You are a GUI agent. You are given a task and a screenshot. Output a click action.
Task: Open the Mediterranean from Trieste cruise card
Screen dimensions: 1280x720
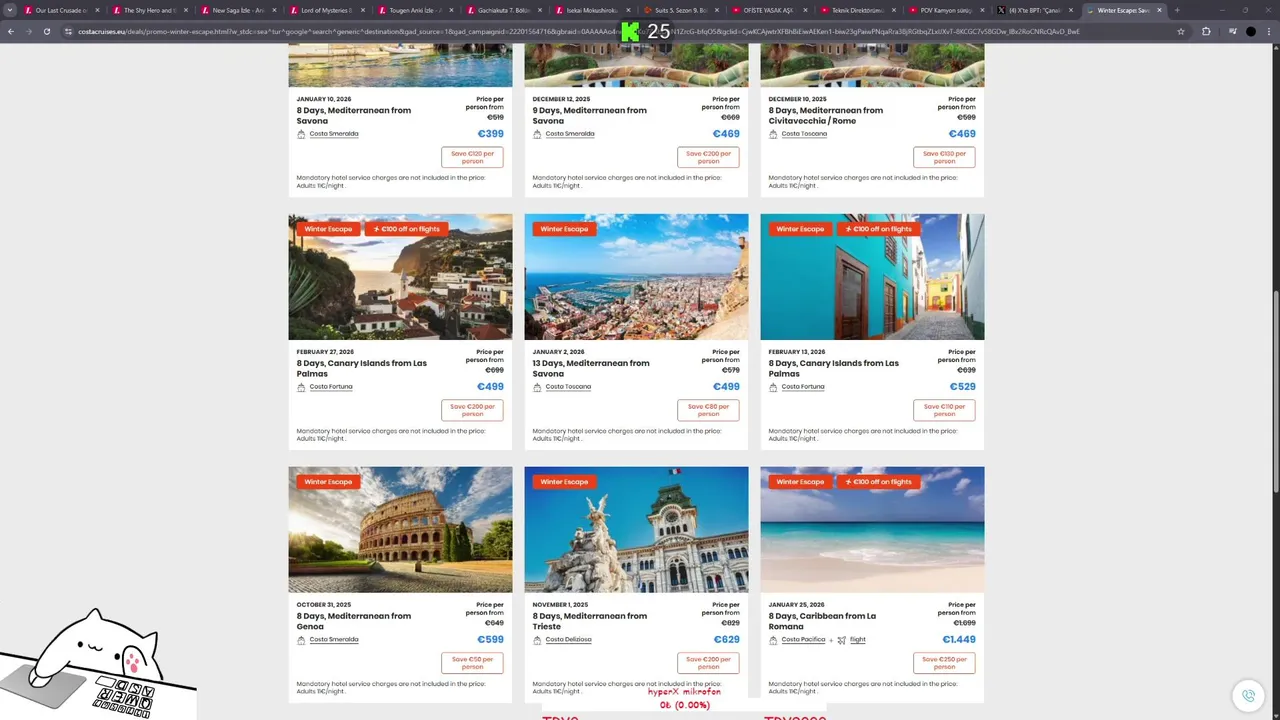click(636, 530)
